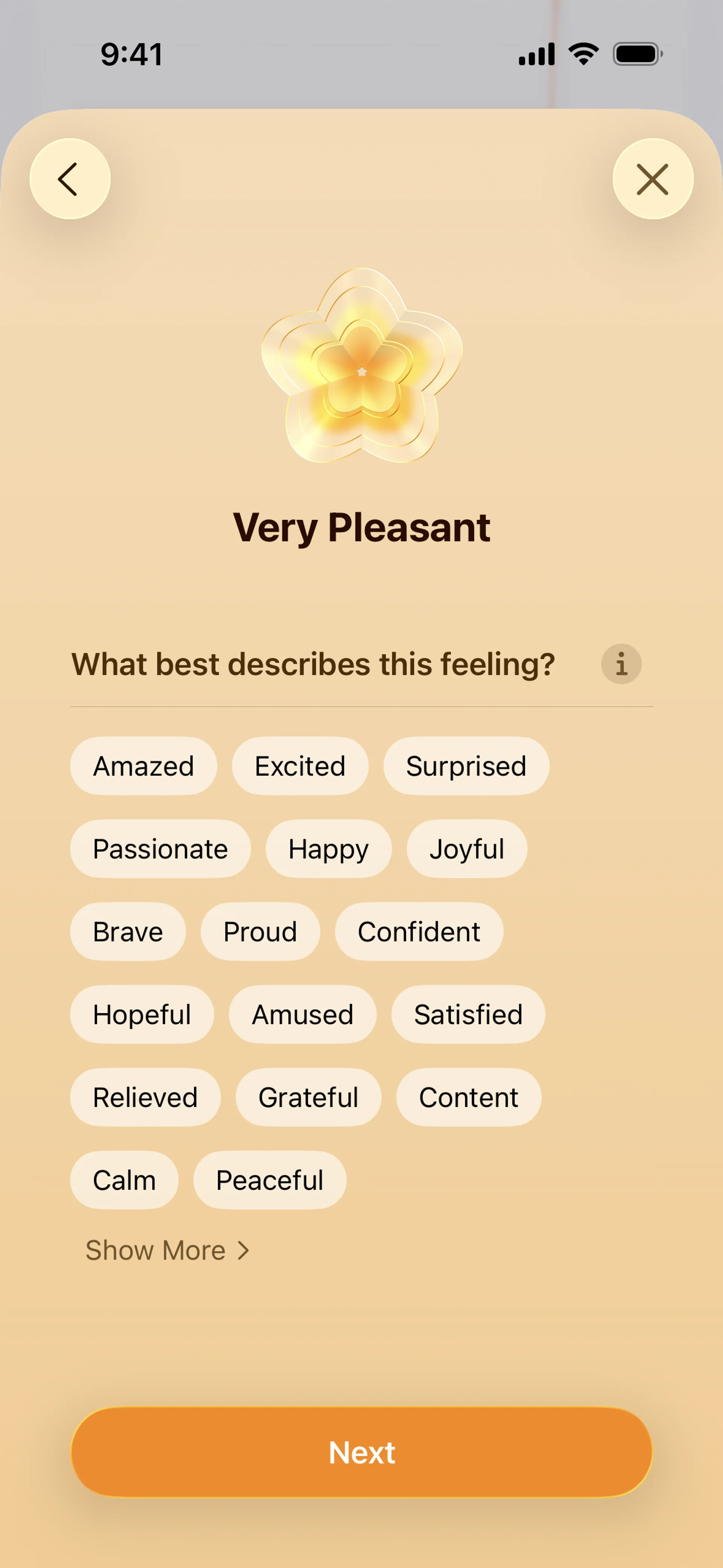The image size is (723, 1568).
Task: Pick Proud as the feeling
Action: click(x=260, y=931)
